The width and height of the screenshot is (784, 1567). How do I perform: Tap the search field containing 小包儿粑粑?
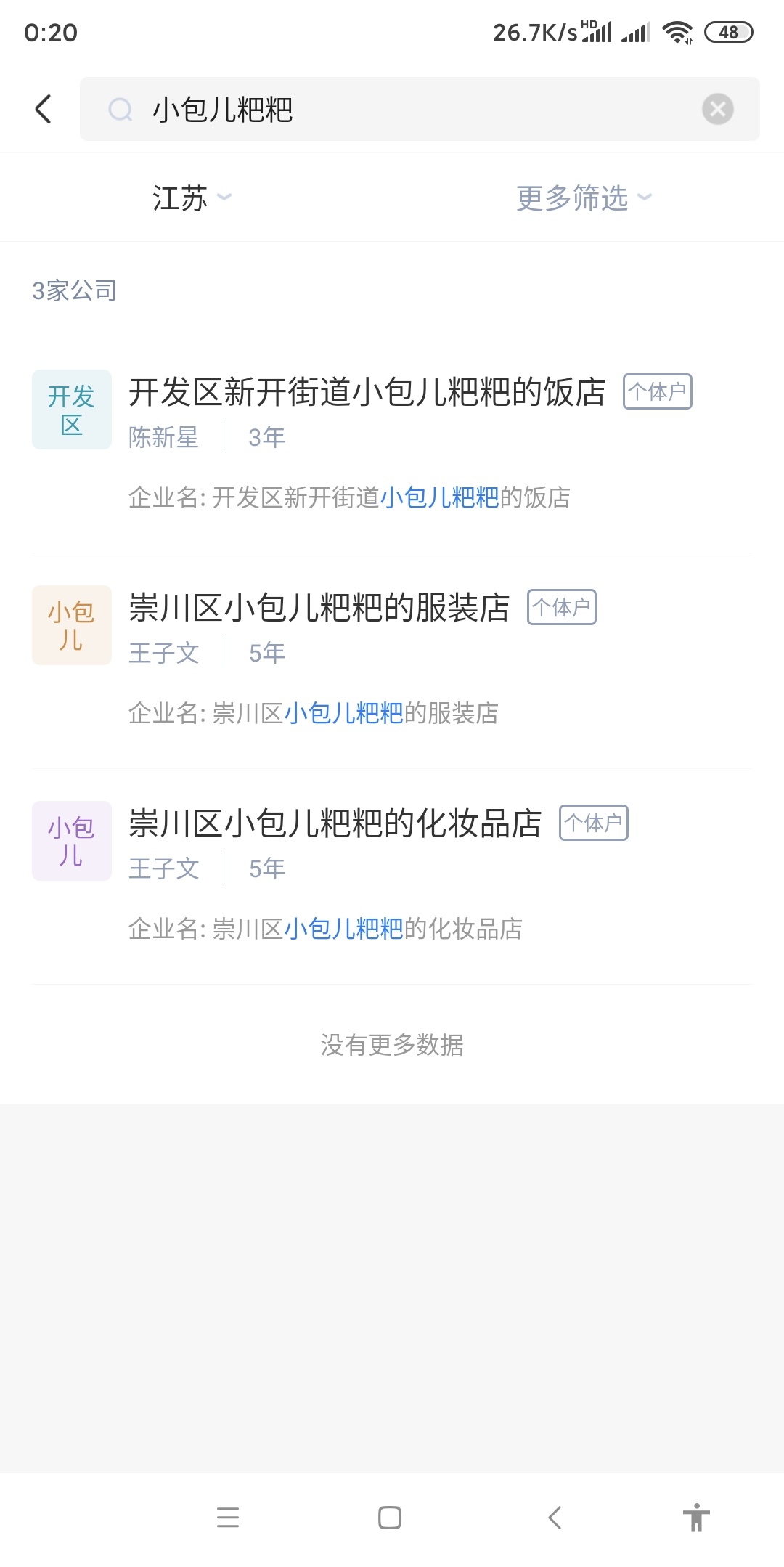(x=407, y=109)
